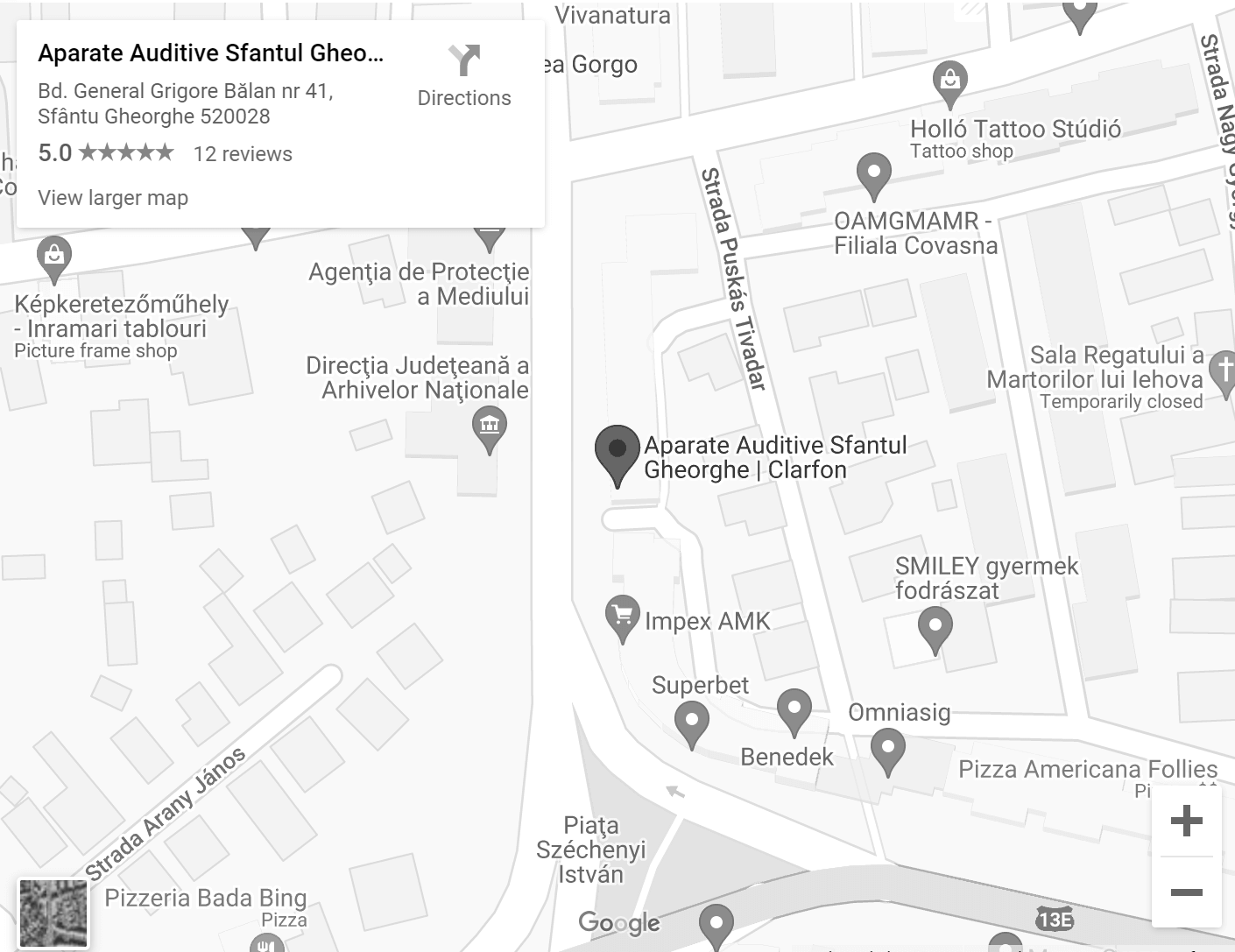Image resolution: width=1235 pixels, height=952 pixels.
Task: Open the OAMGMAMR Filiala Covasna pin
Action: [x=873, y=173]
